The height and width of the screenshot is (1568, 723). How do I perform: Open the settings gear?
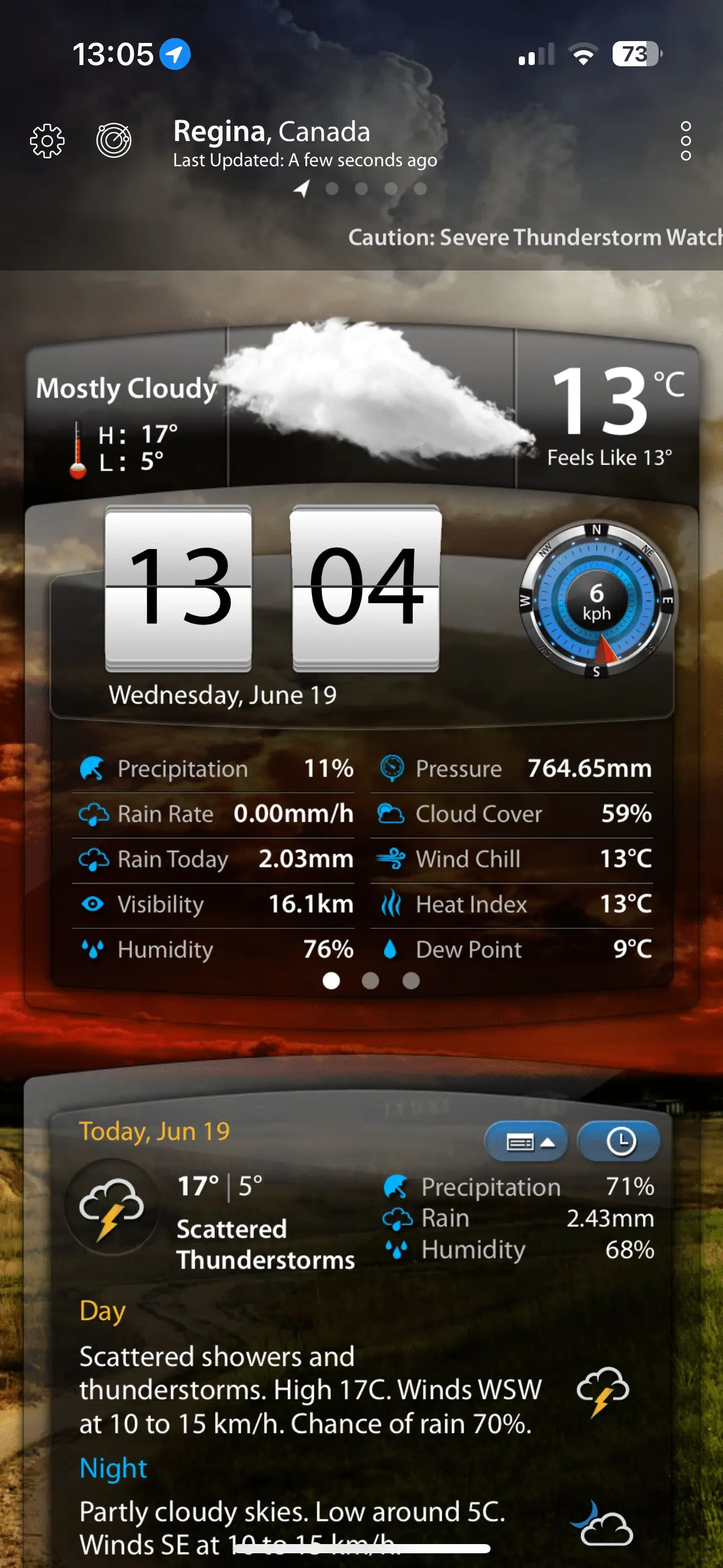[47, 142]
